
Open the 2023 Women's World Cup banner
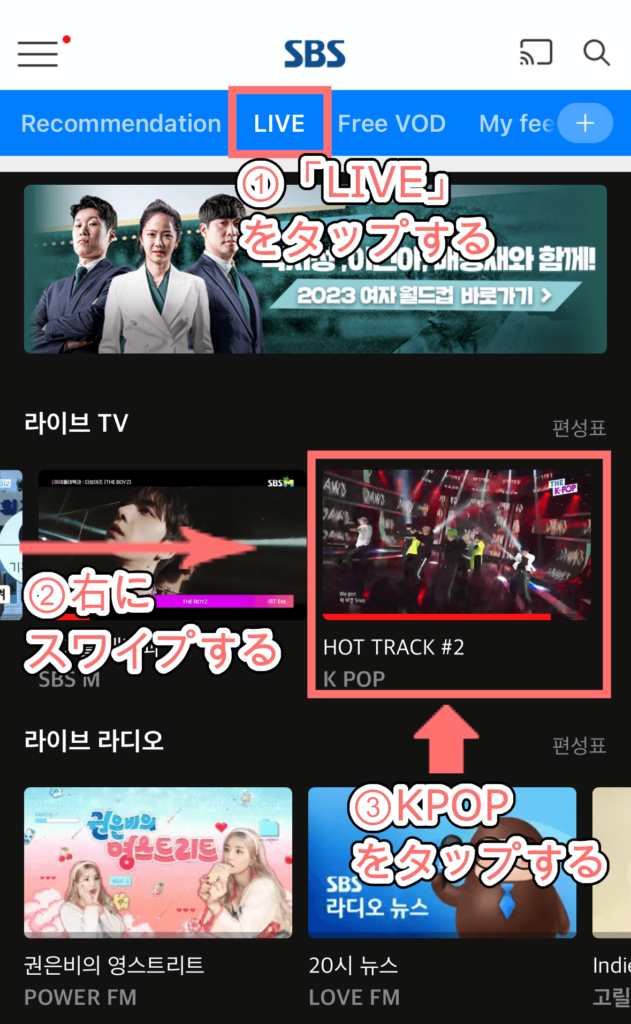(x=315, y=268)
